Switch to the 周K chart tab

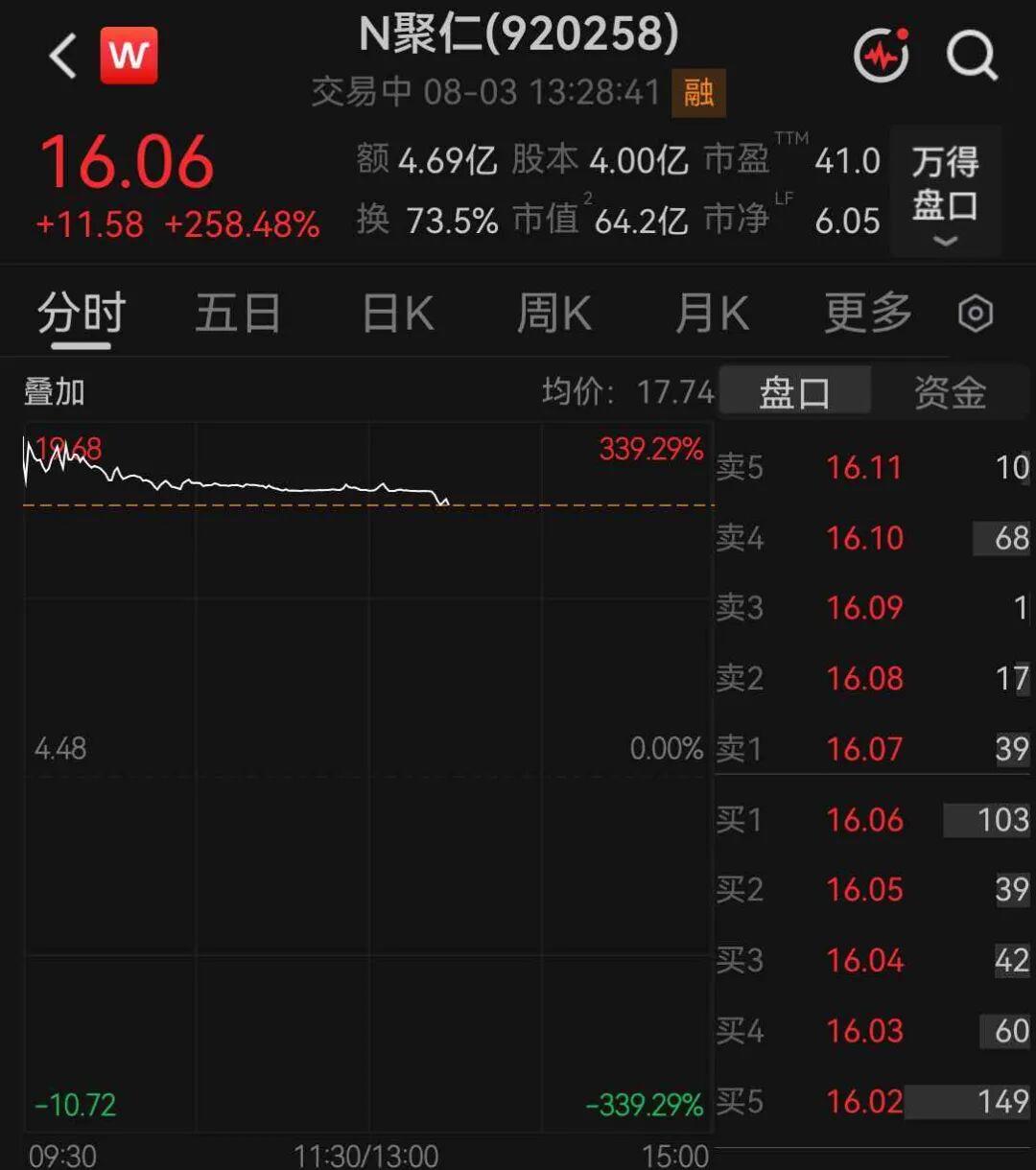coord(553,314)
